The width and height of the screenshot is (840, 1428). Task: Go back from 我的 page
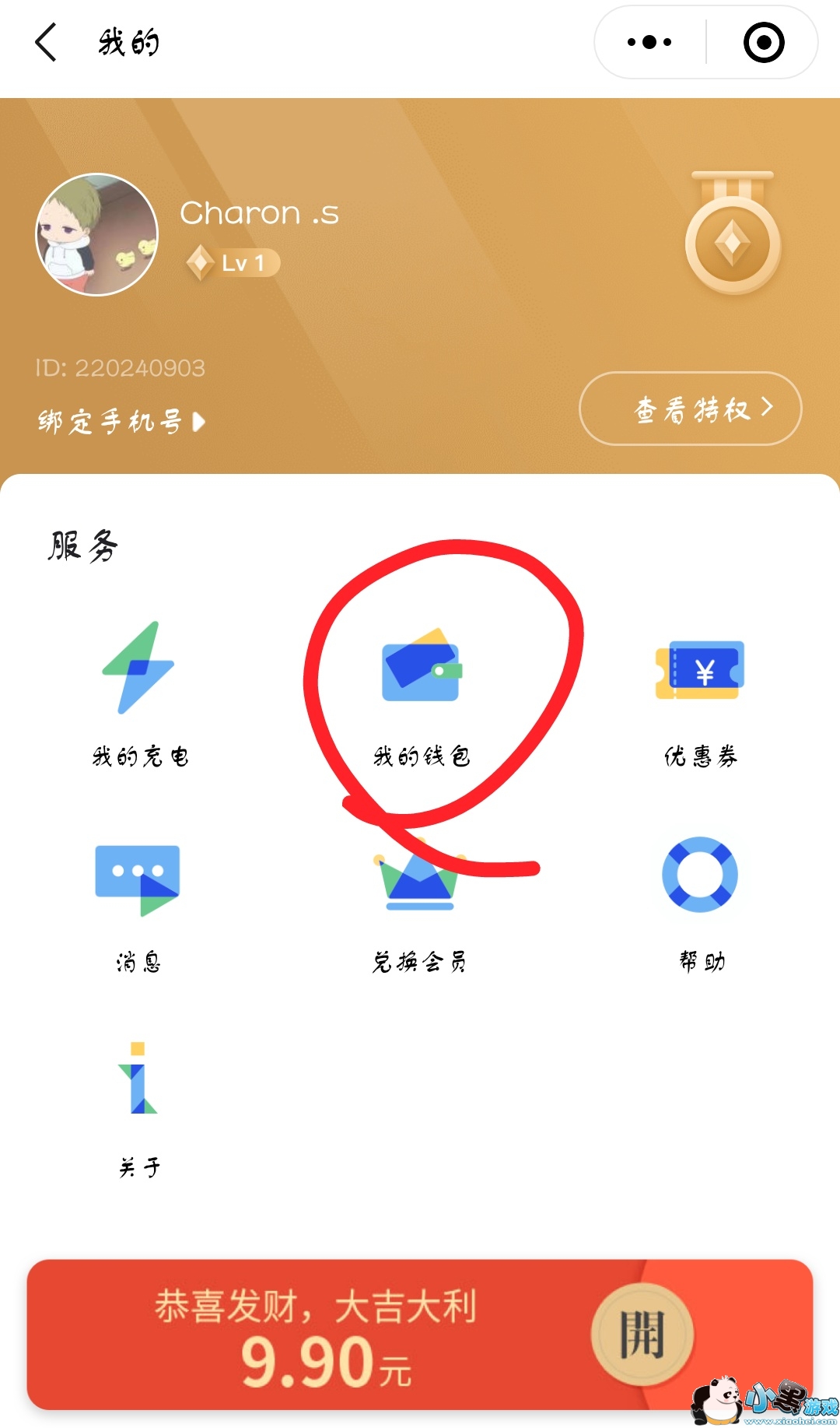coord(47,42)
